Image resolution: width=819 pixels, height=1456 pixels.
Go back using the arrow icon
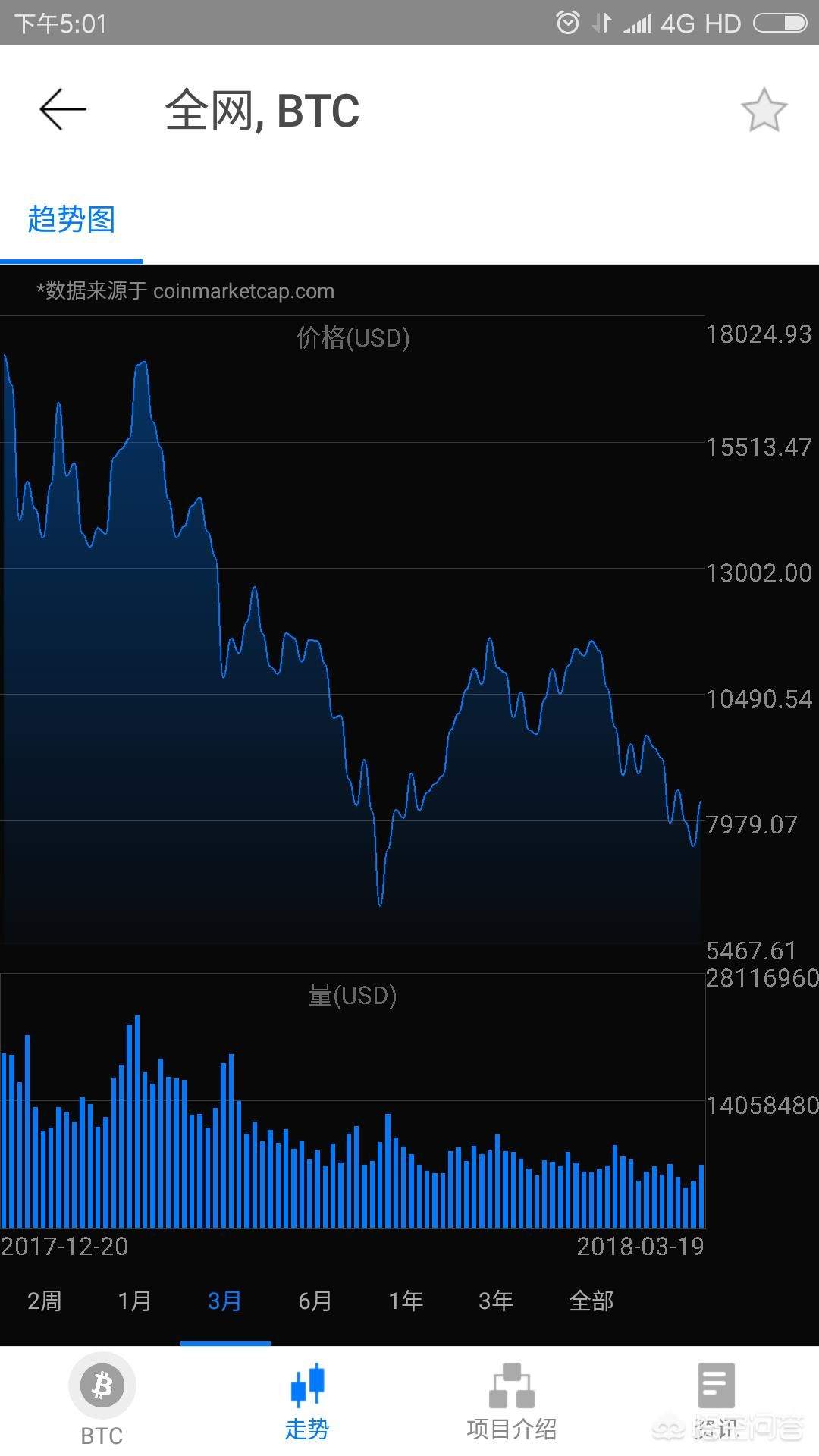[x=63, y=110]
